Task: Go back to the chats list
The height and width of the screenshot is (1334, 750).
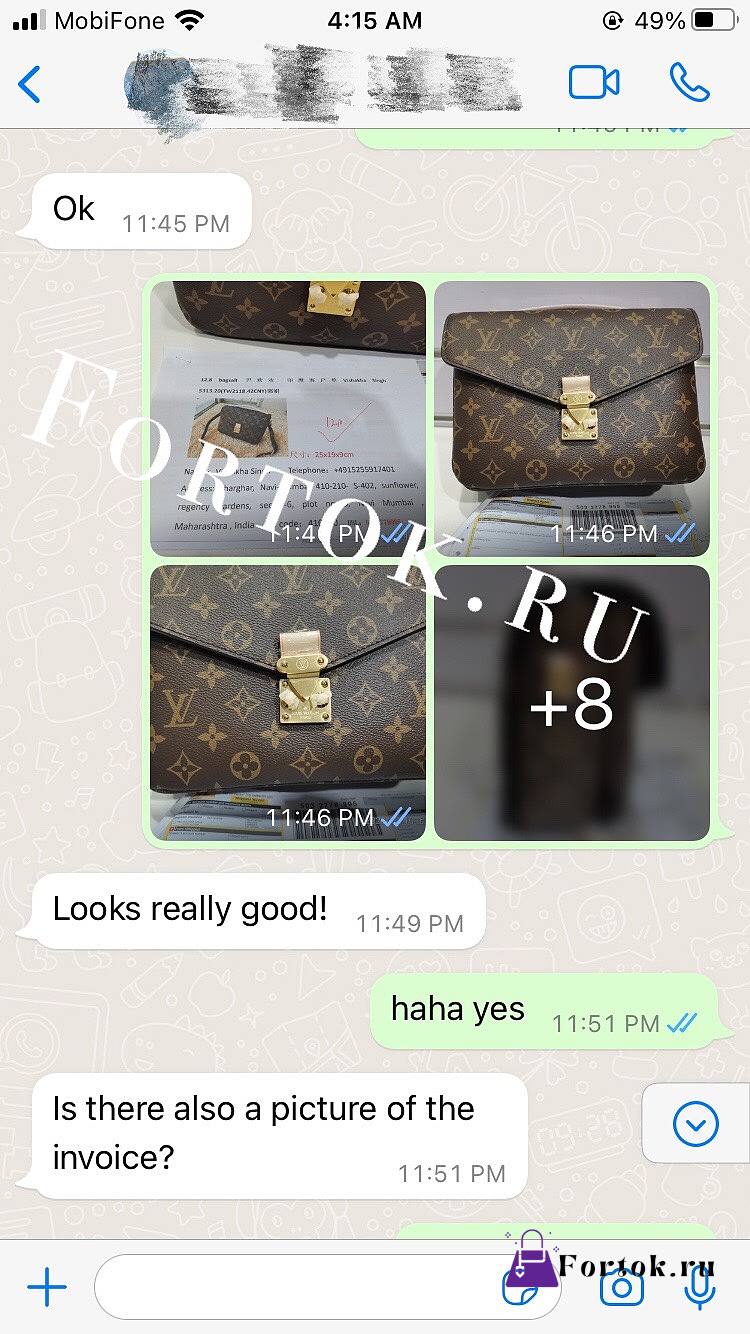Action: 30,84
